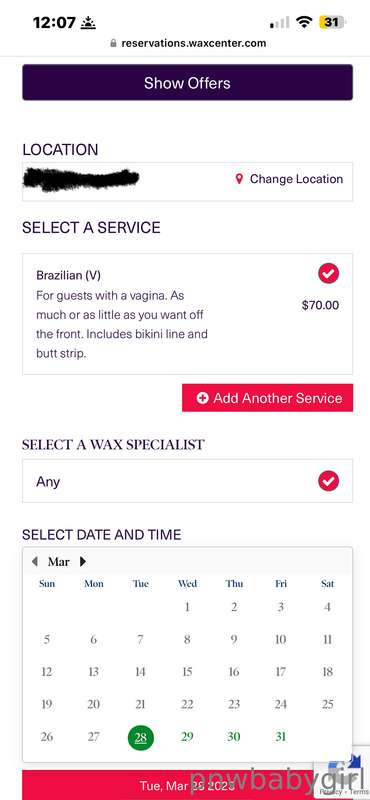The width and height of the screenshot is (370, 800).
Task: Deselect the Brazilian (V) service checkmark
Action: (328, 274)
